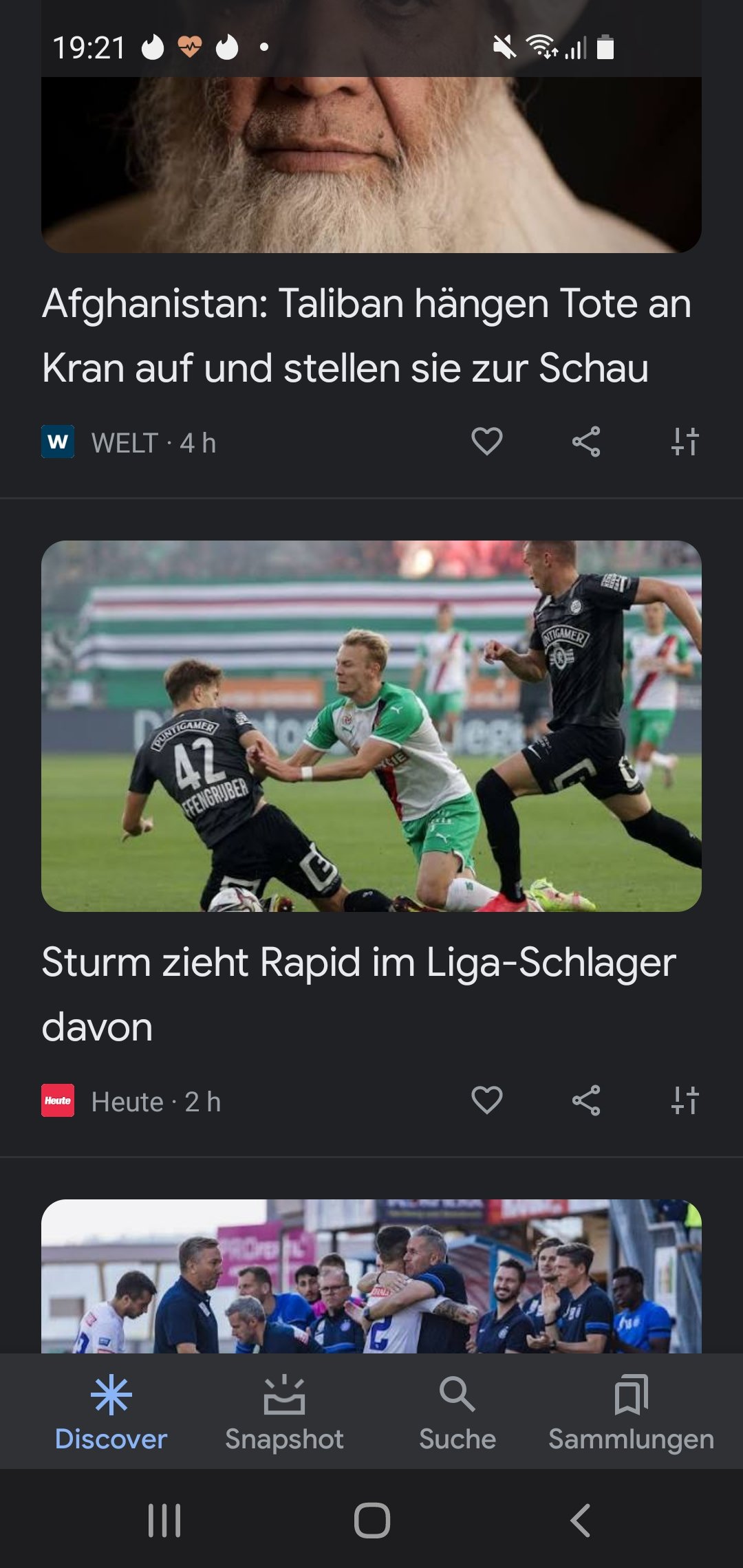743x1568 pixels.
Task: Go back using the system back button
Action: 580,1520
